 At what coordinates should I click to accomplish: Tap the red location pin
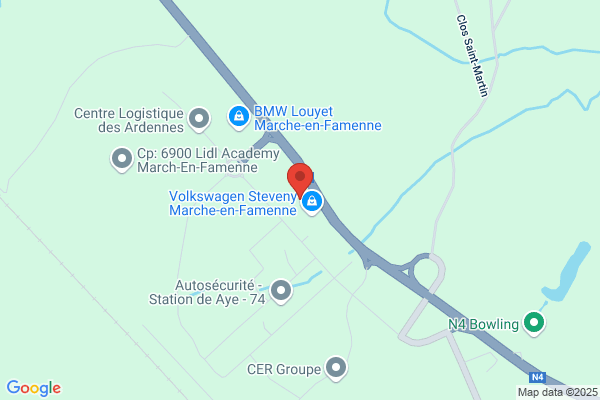300,180
